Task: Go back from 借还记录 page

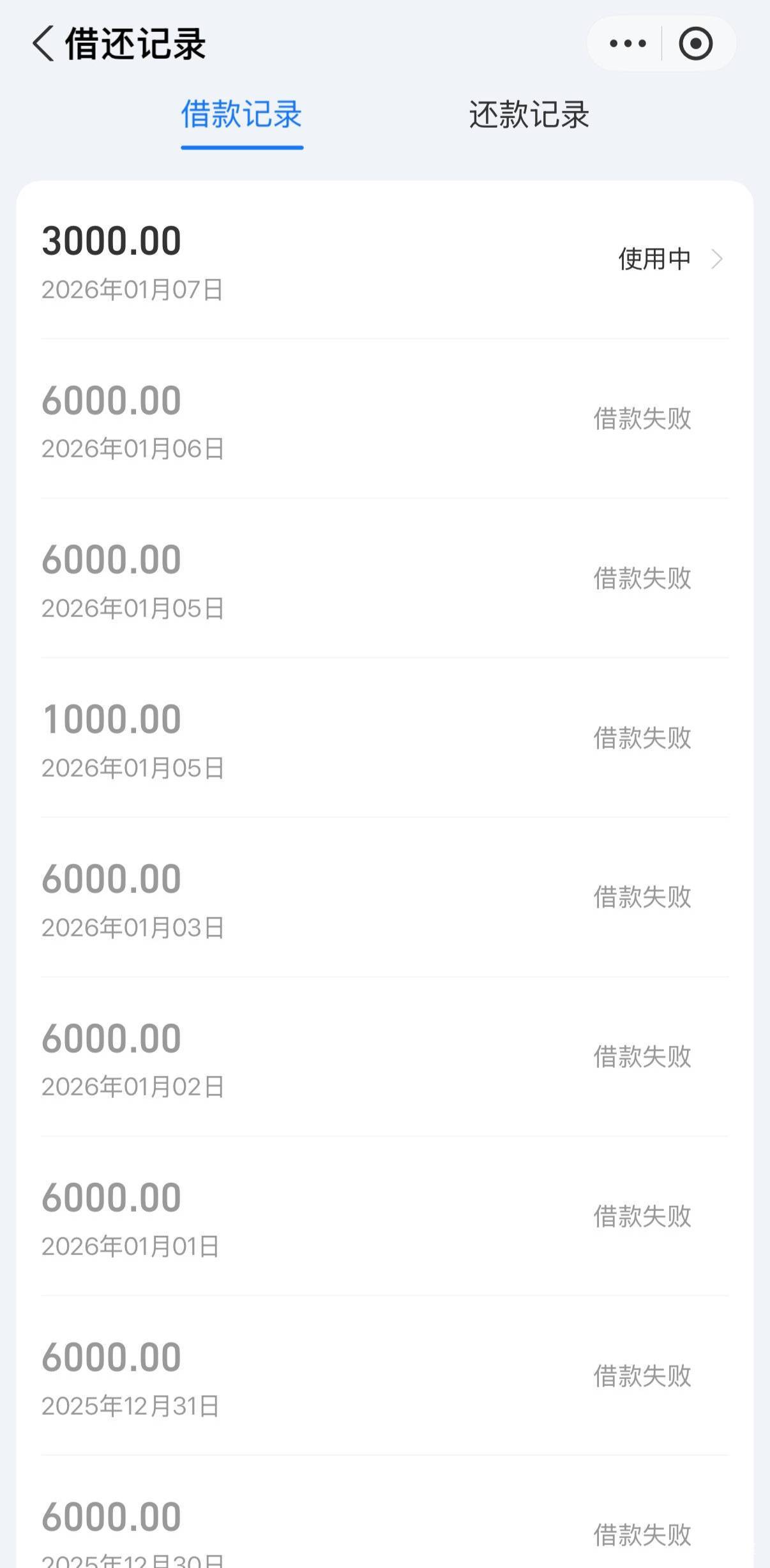Action: tap(43, 44)
